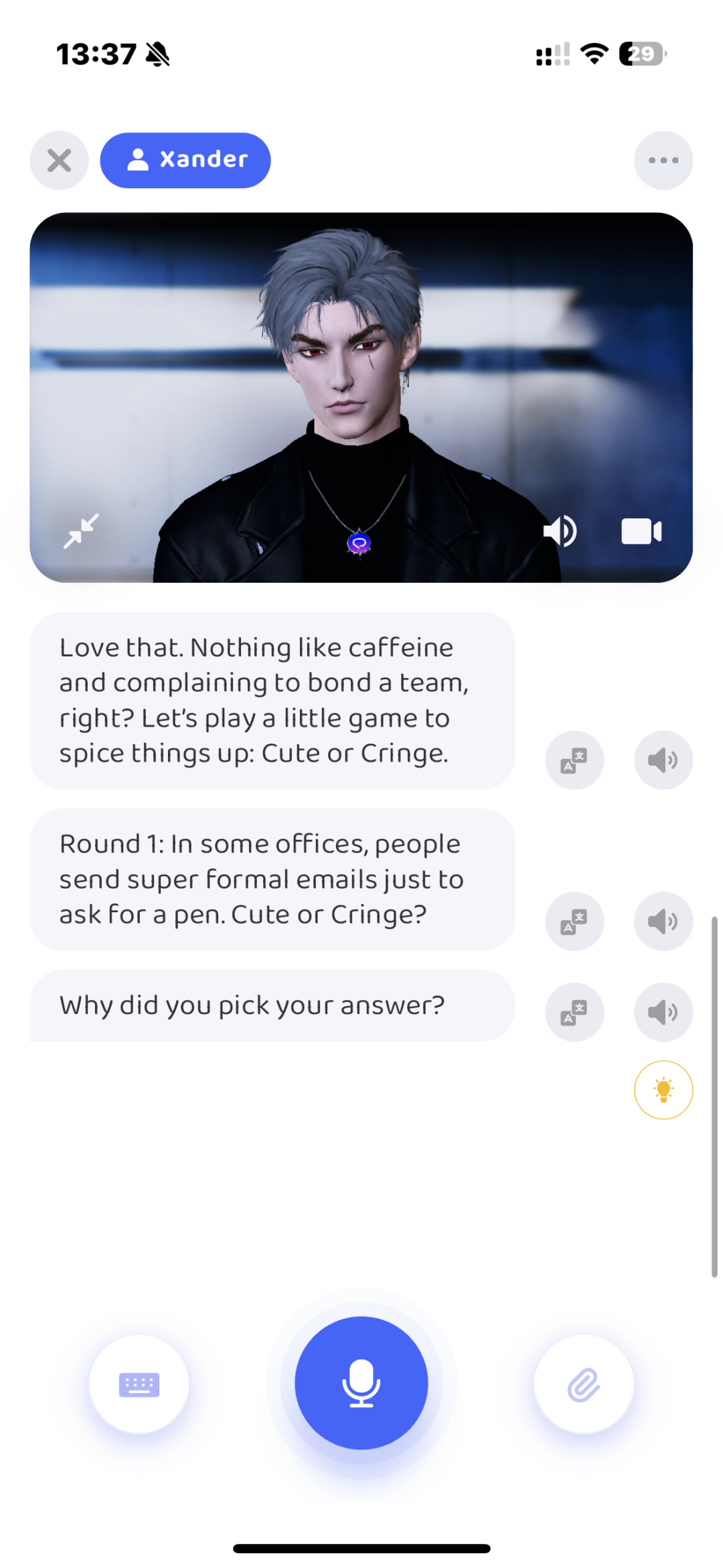Translate the 'Round 1' message
This screenshot has height=1568, width=723.
pos(574,921)
